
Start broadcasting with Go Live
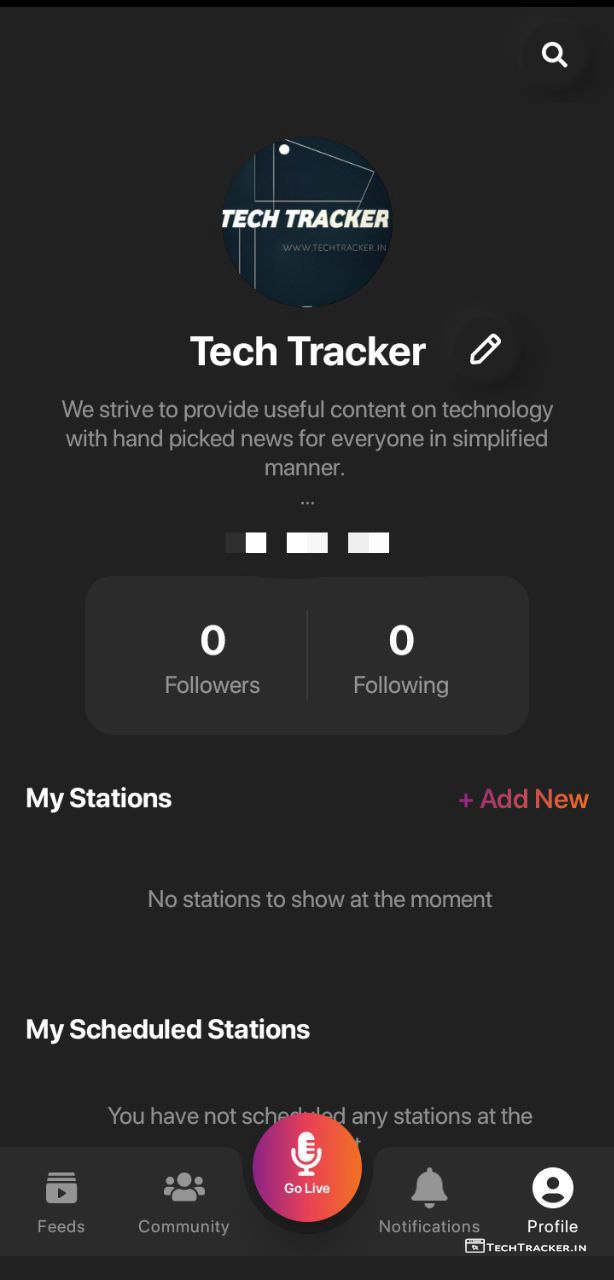click(x=307, y=1166)
